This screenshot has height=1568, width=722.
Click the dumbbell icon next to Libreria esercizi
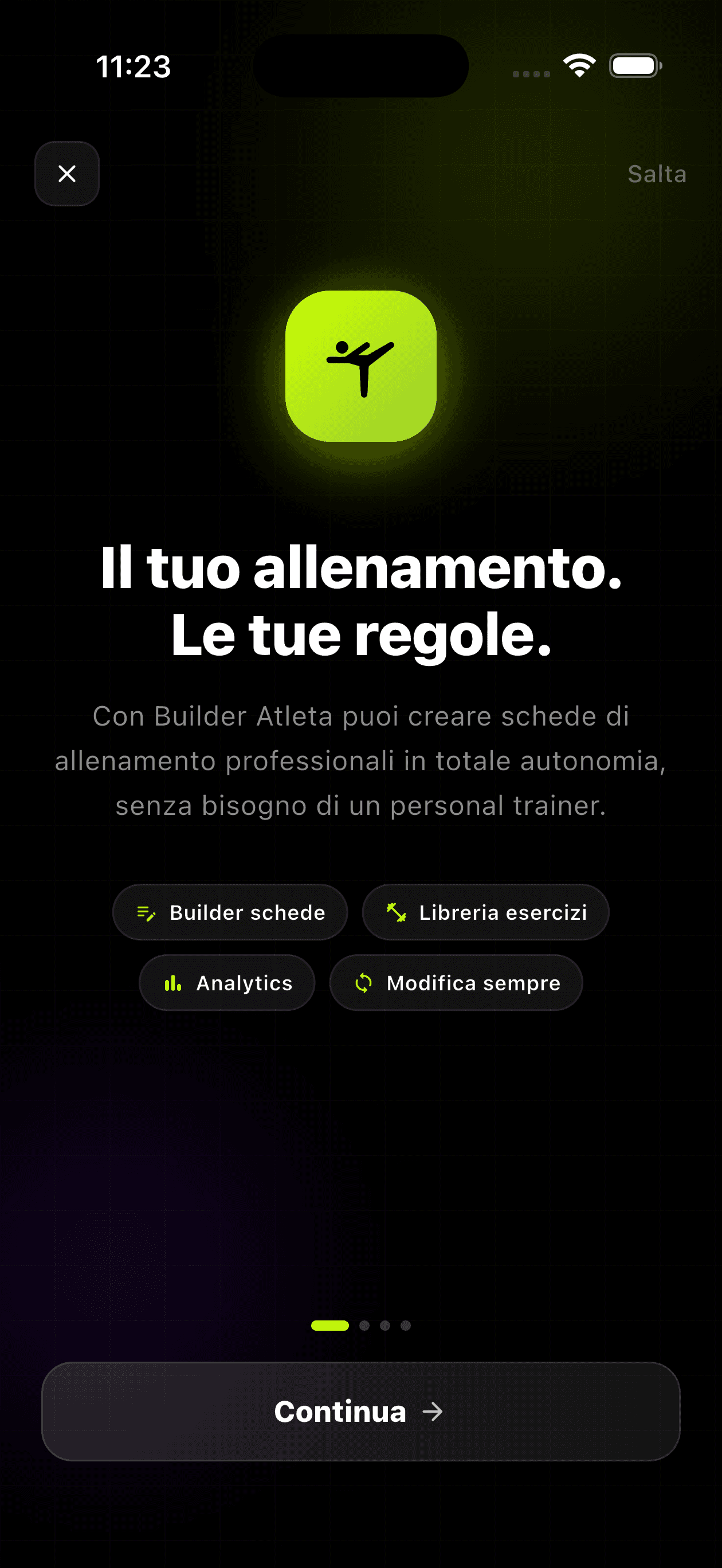[x=397, y=912]
